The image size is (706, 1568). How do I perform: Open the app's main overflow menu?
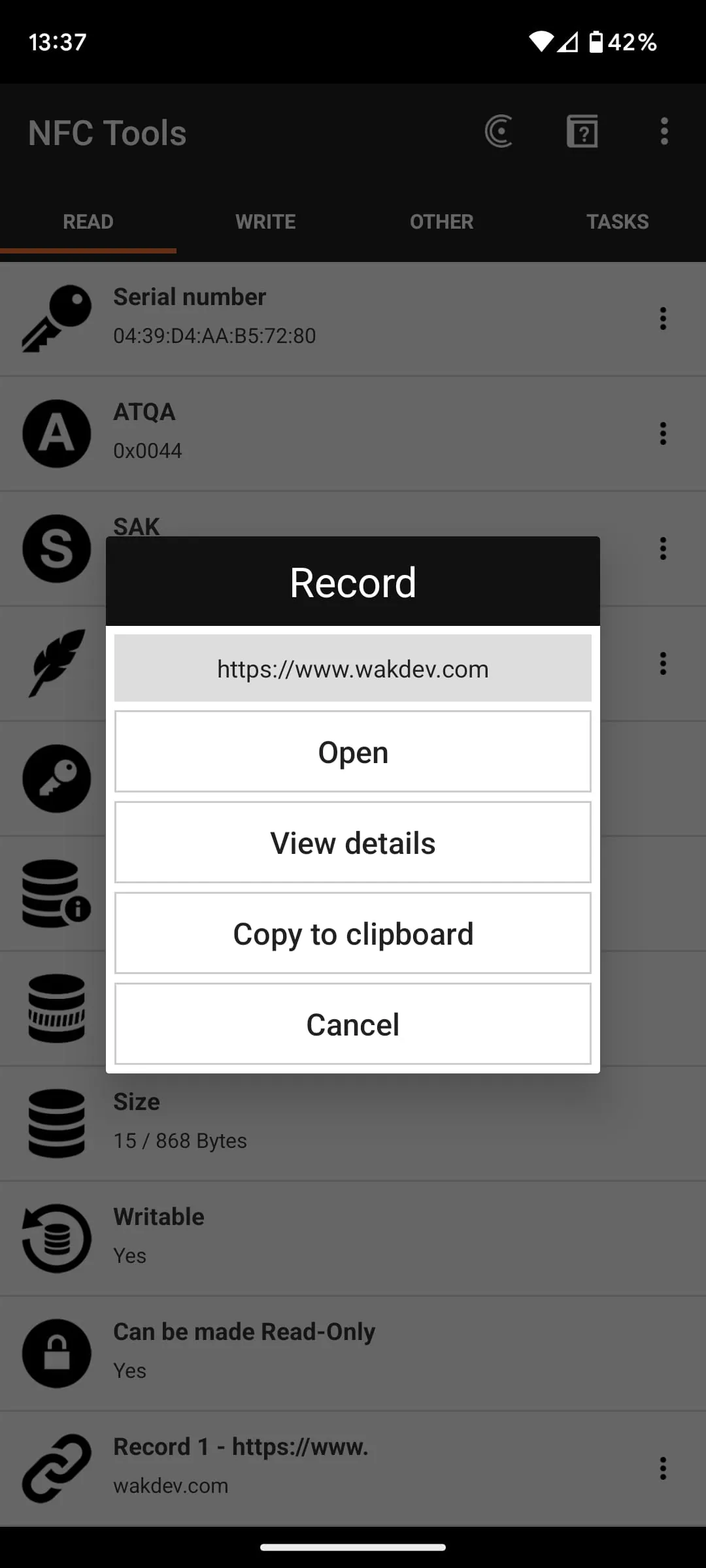pyautogui.click(x=664, y=131)
